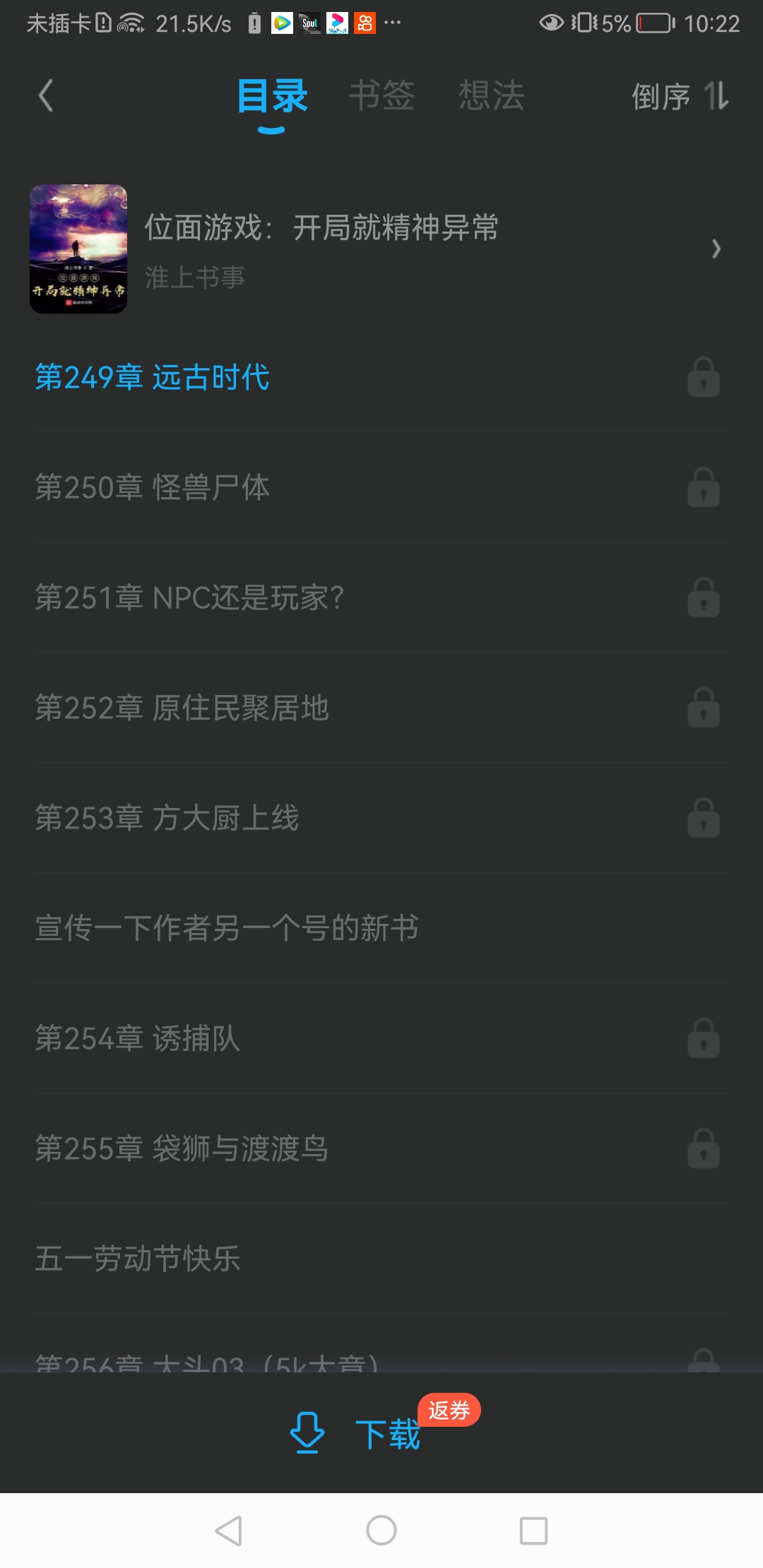The height and width of the screenshot is (1568, 763).
Task: Open chapter 第253章 方大厨上线
Action: 381,818
